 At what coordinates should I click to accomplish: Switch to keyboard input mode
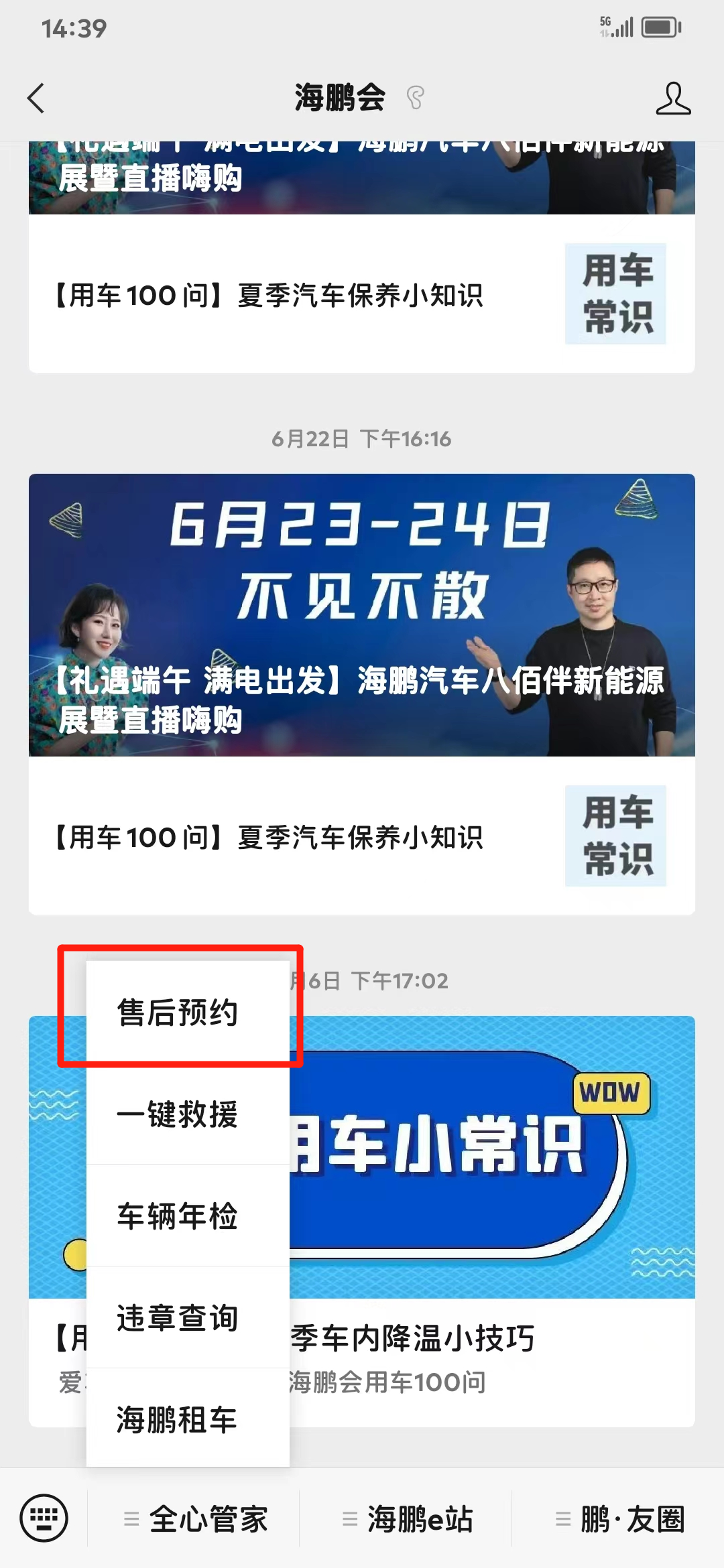click(x=44, y=1518)
